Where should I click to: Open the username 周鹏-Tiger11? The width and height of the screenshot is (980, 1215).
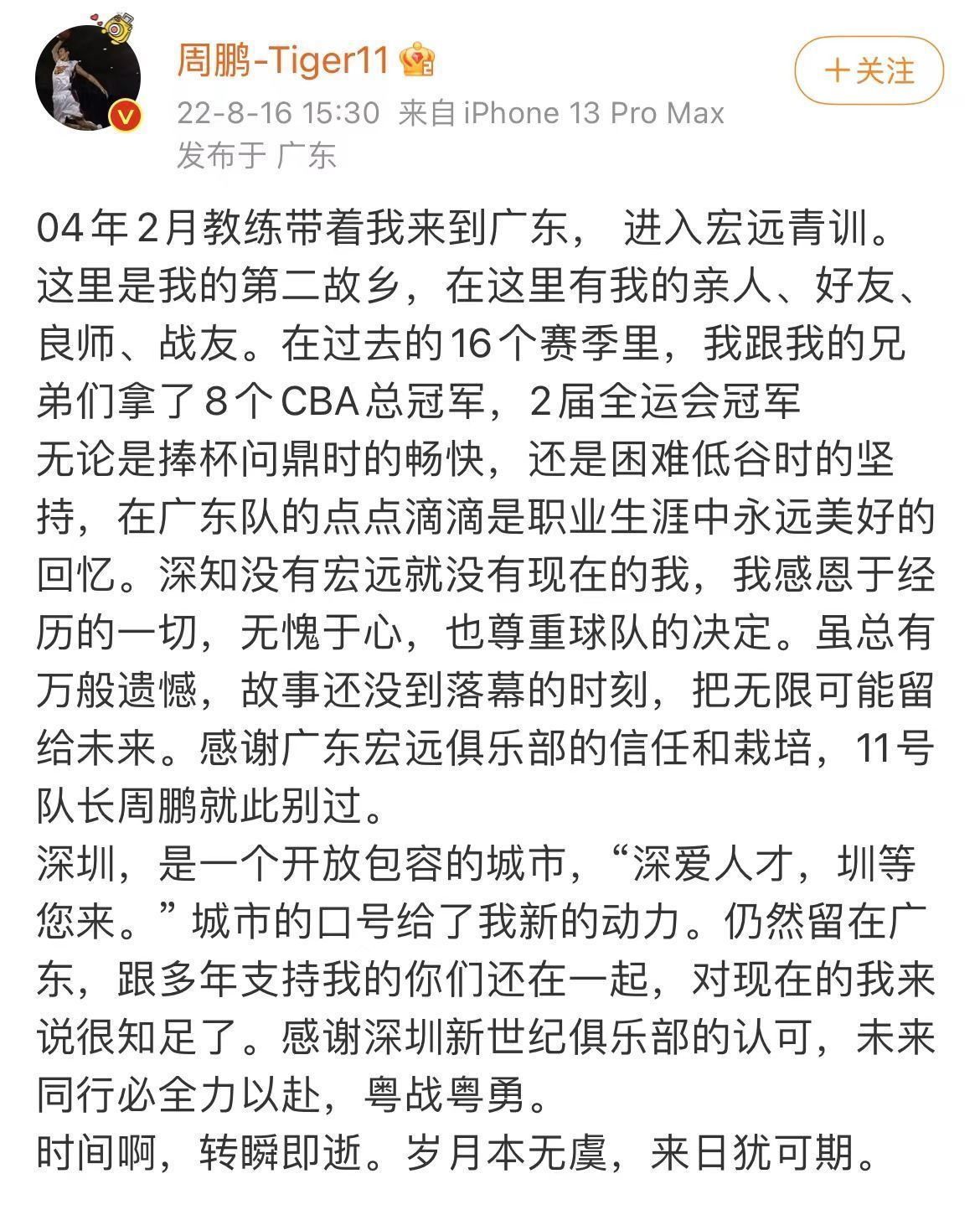283,61
